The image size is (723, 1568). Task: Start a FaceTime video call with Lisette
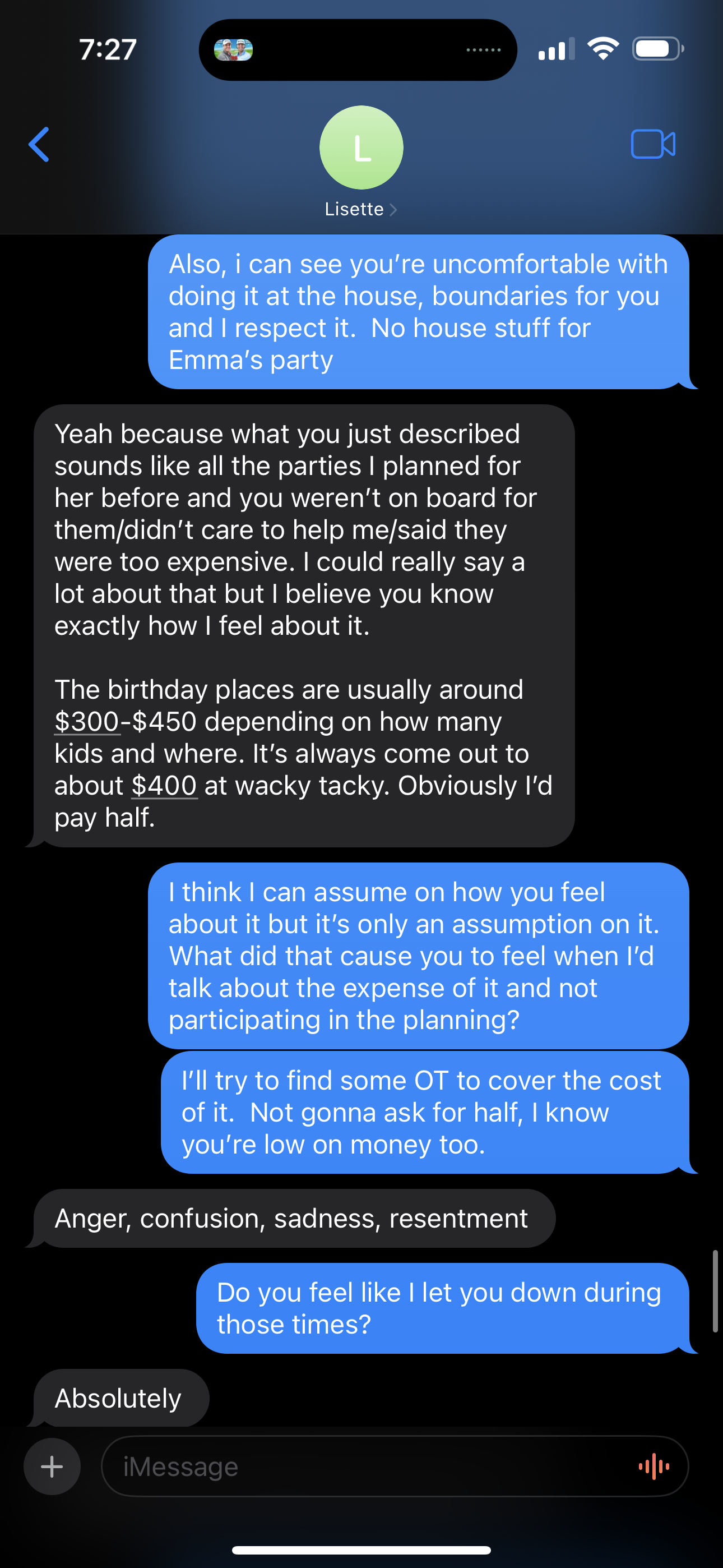pos(652,145)
